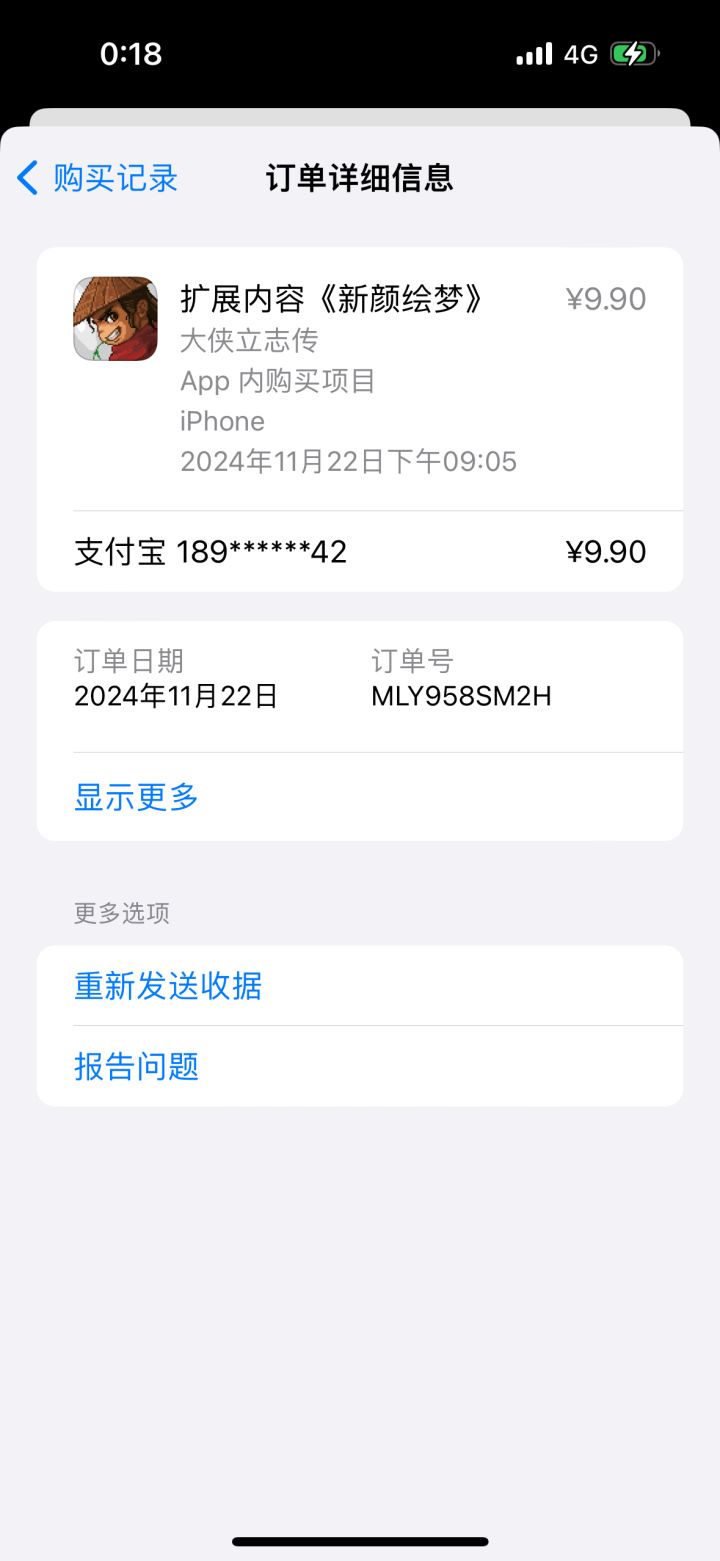Tap the charging battery icon
720x1561 pixels.
(632, 52)
